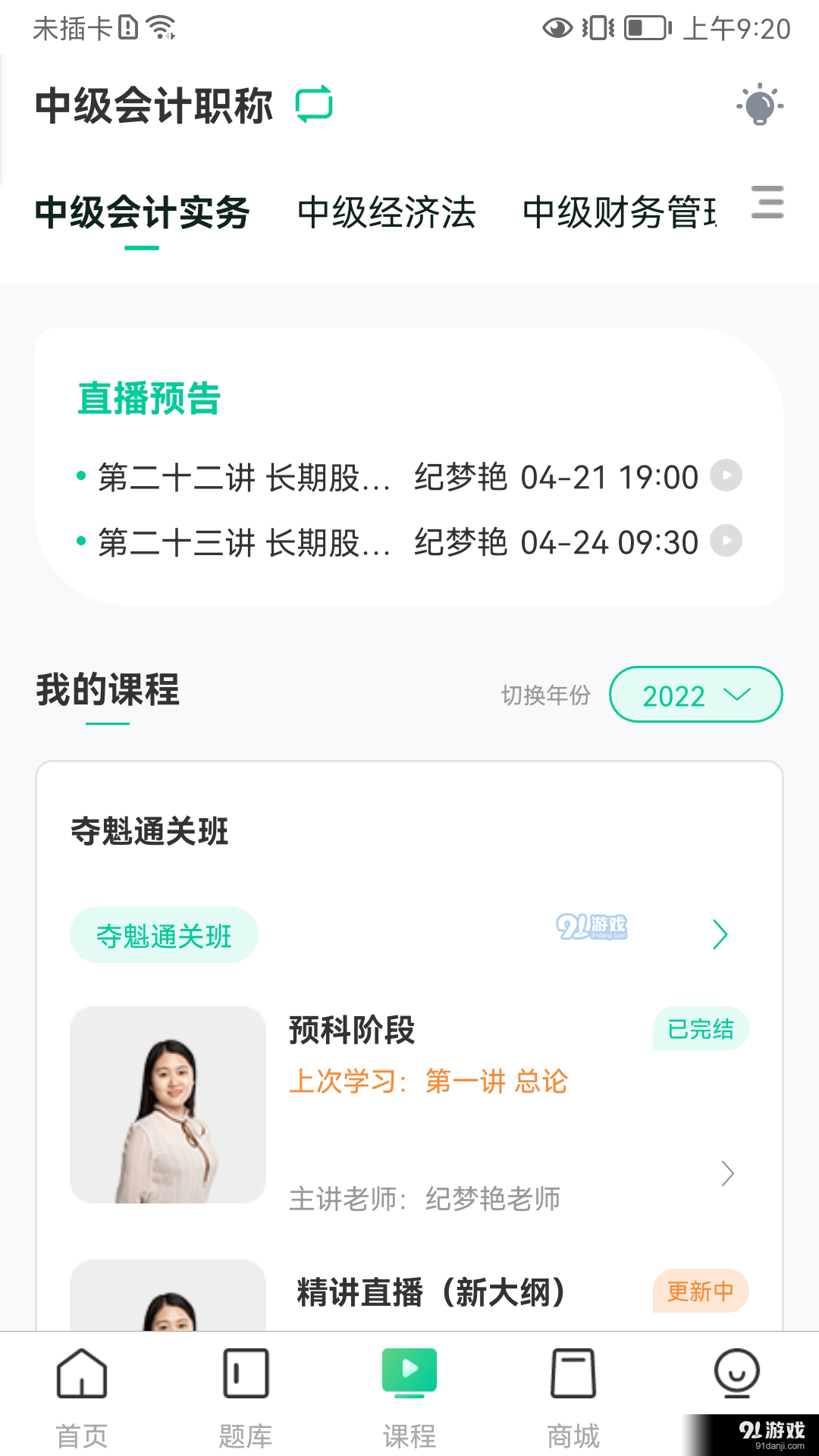Tap the 夺魁通关班 green label button
This screenshot has width=819, height=1456.
tap(163, 935)
